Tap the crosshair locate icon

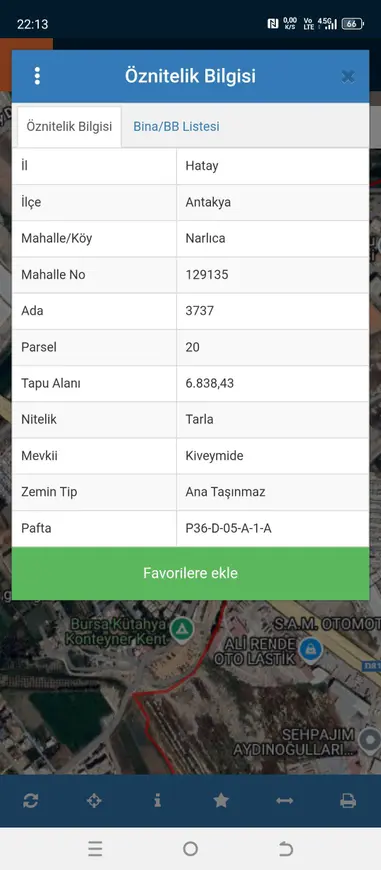[94, 801]
